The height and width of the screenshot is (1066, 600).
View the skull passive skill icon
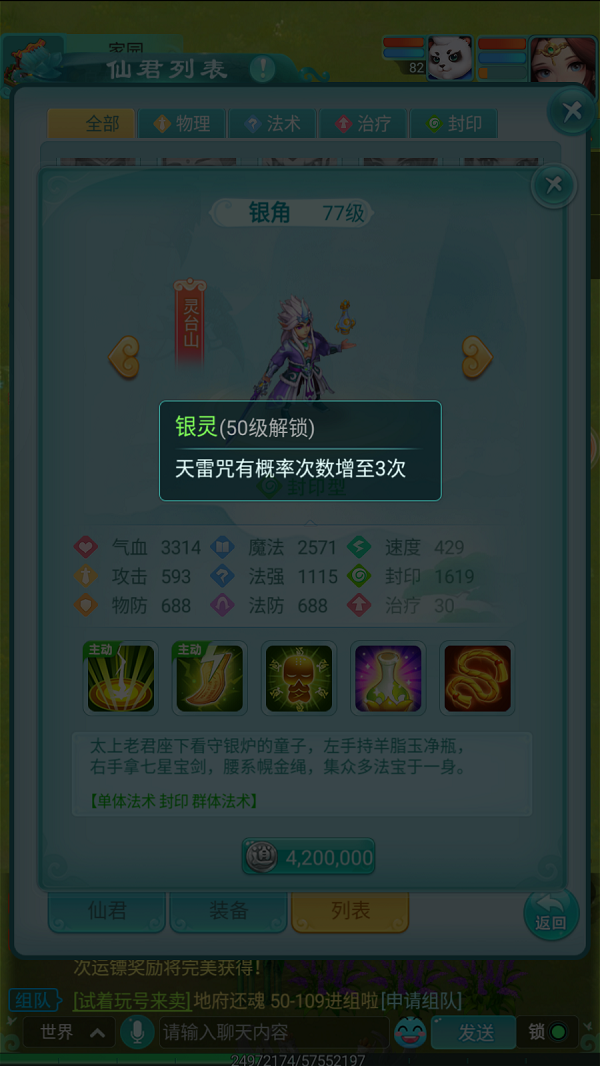[x=299, y=677]
